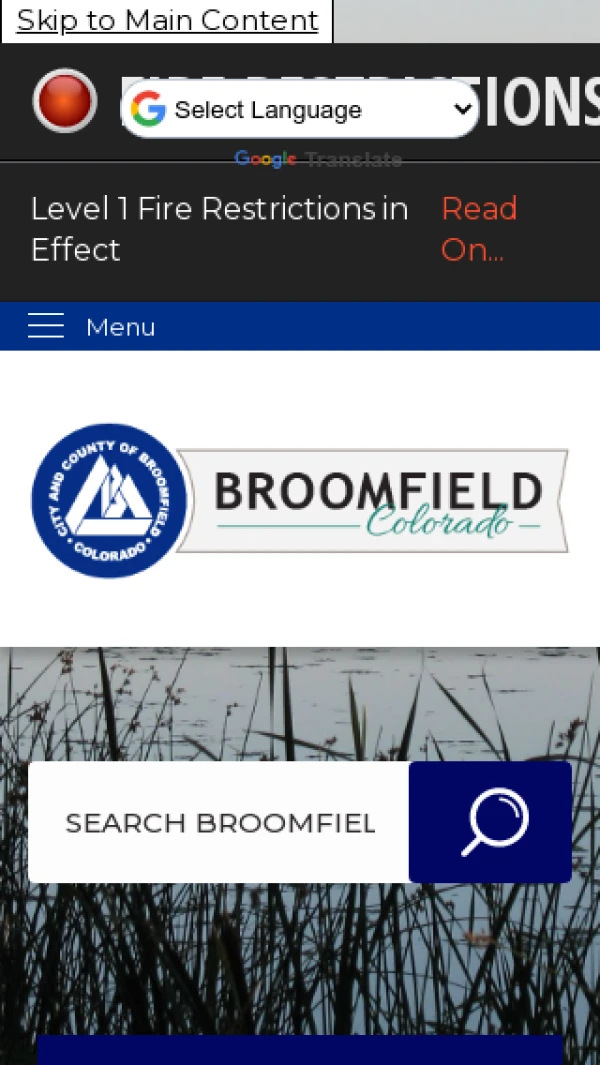The image size is (600, 1065).
Task: Open the Menu navigation drawer
Action: tap(92, 327)
